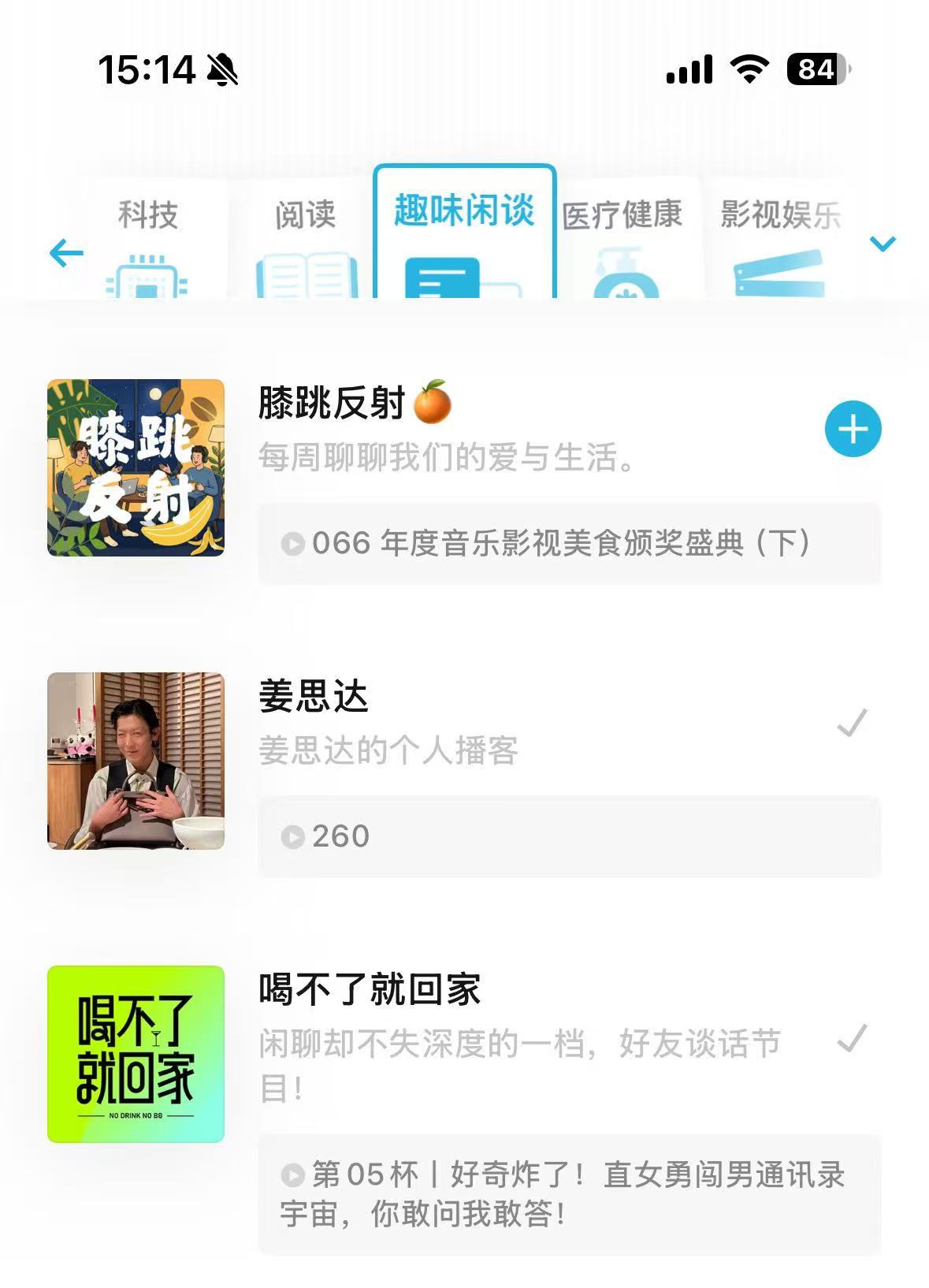Open the 膝跳反射 podcast cover
The height and width of the screenshot is (1288, 929).
(136, 467)
